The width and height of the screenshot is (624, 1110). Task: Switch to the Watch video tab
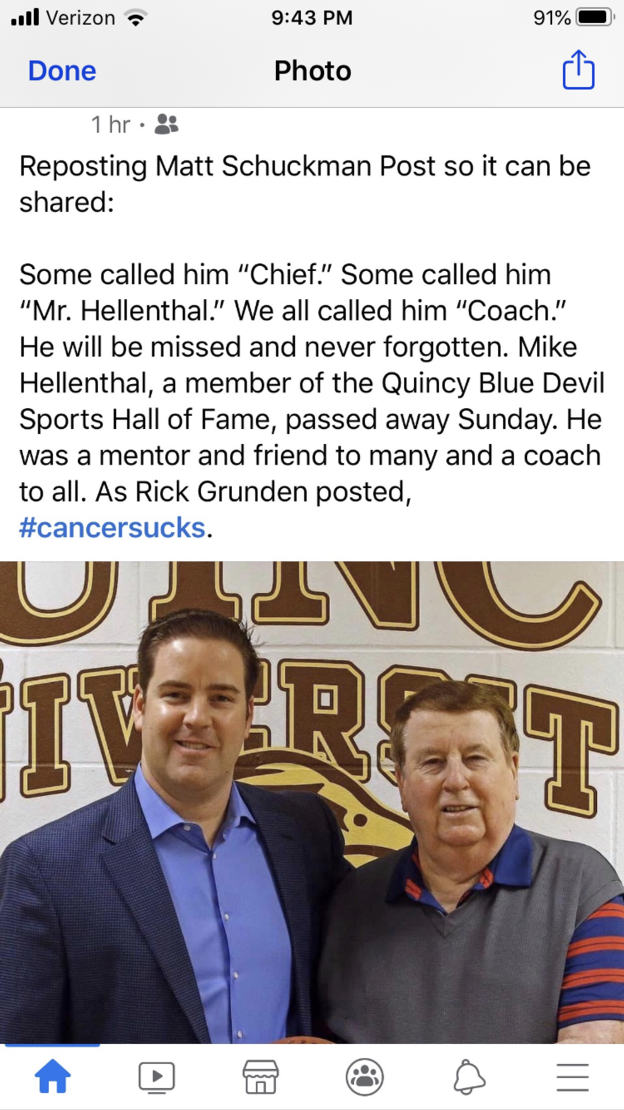[156, 1076]
